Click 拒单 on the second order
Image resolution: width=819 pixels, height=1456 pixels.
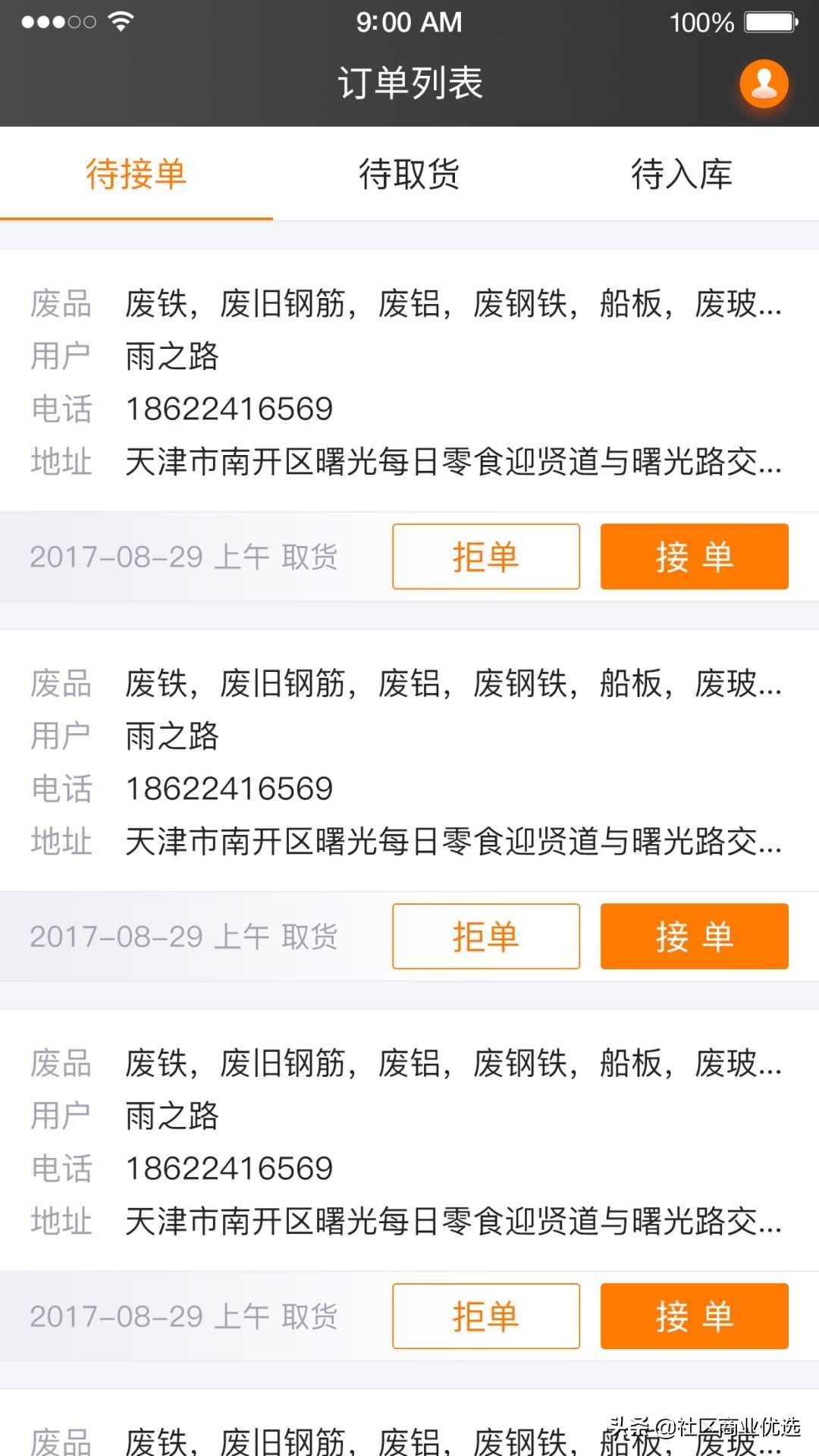pos(485,937)
